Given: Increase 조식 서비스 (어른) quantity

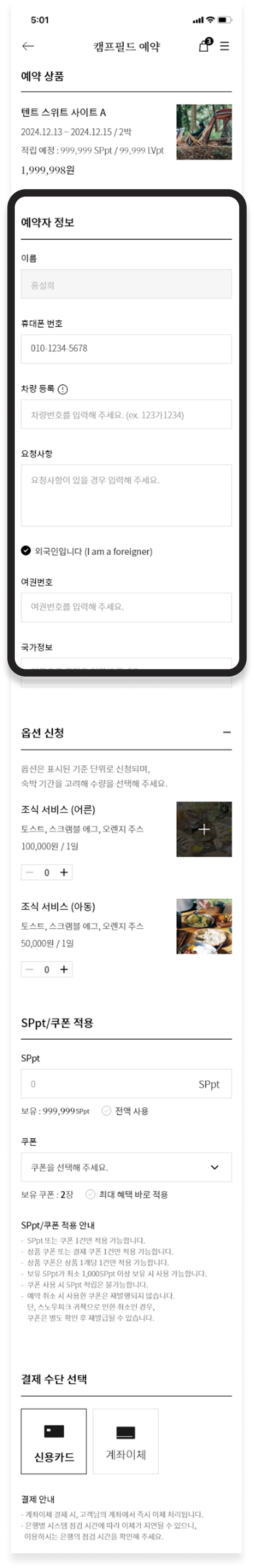Looking at the screenshot, I should pos(64,872).
